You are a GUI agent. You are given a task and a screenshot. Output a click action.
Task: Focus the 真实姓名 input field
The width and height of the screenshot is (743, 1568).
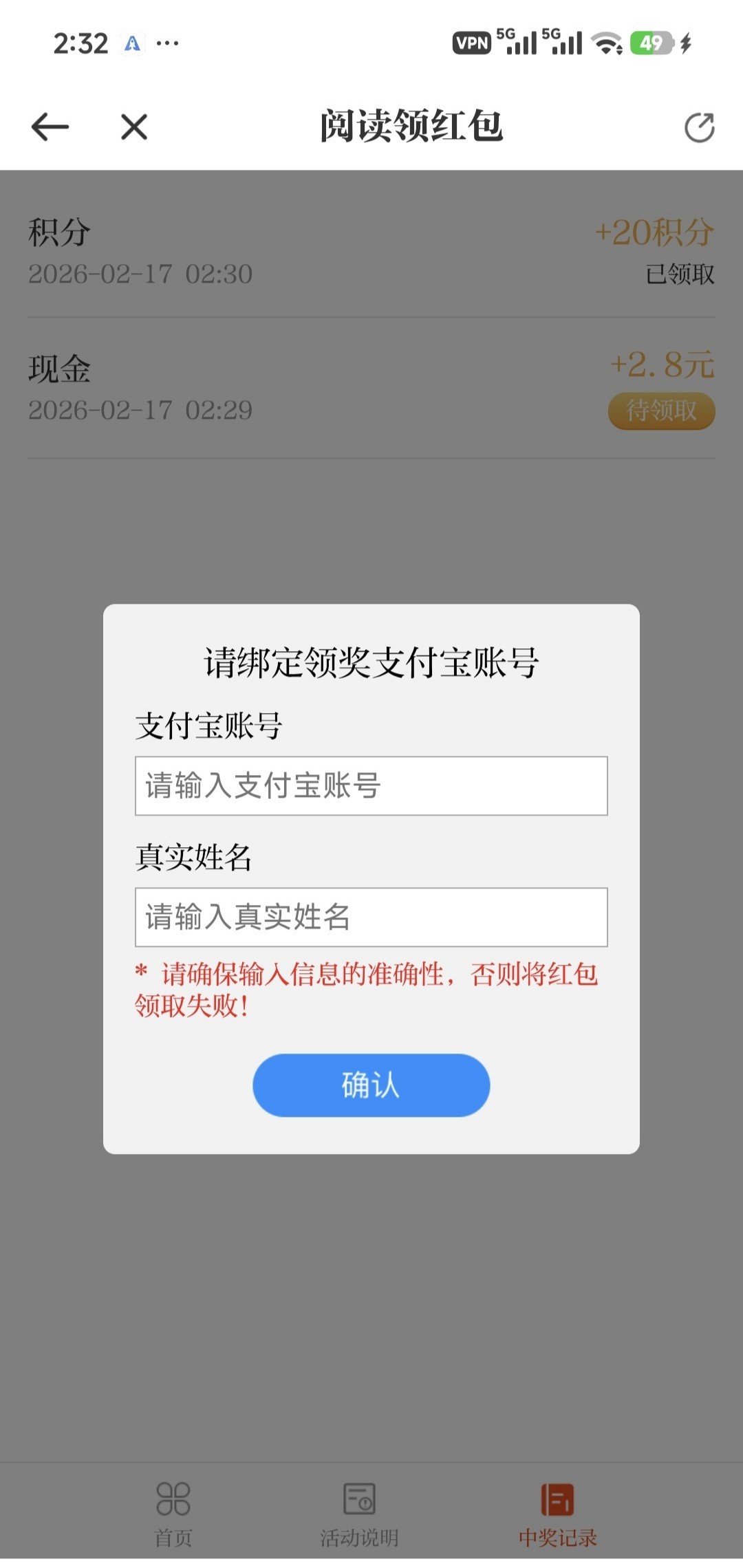click(x=371, y=917)
